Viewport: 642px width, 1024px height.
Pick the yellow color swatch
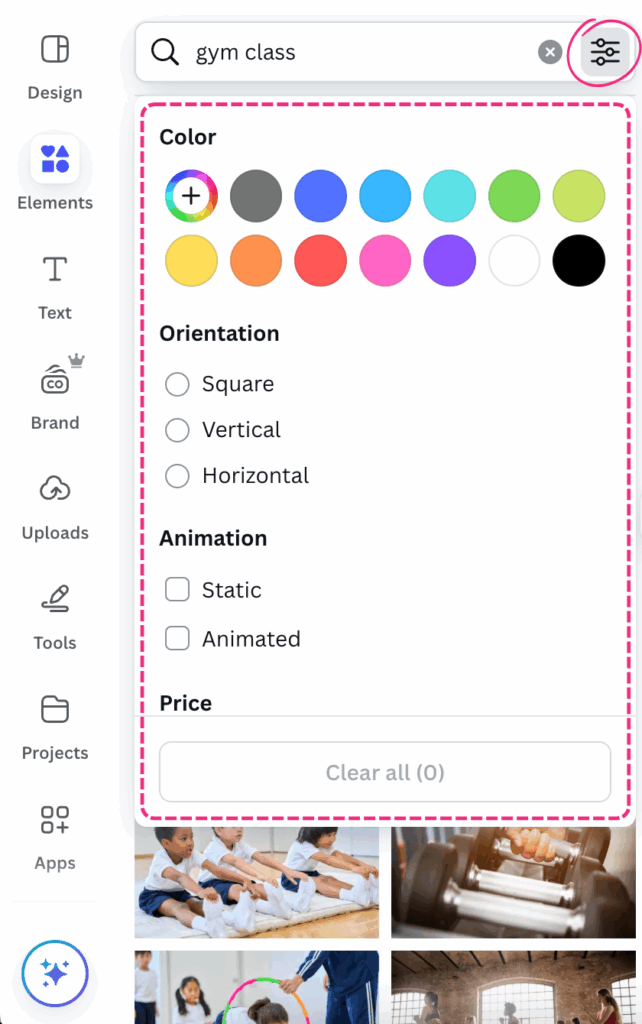(191, 261)
